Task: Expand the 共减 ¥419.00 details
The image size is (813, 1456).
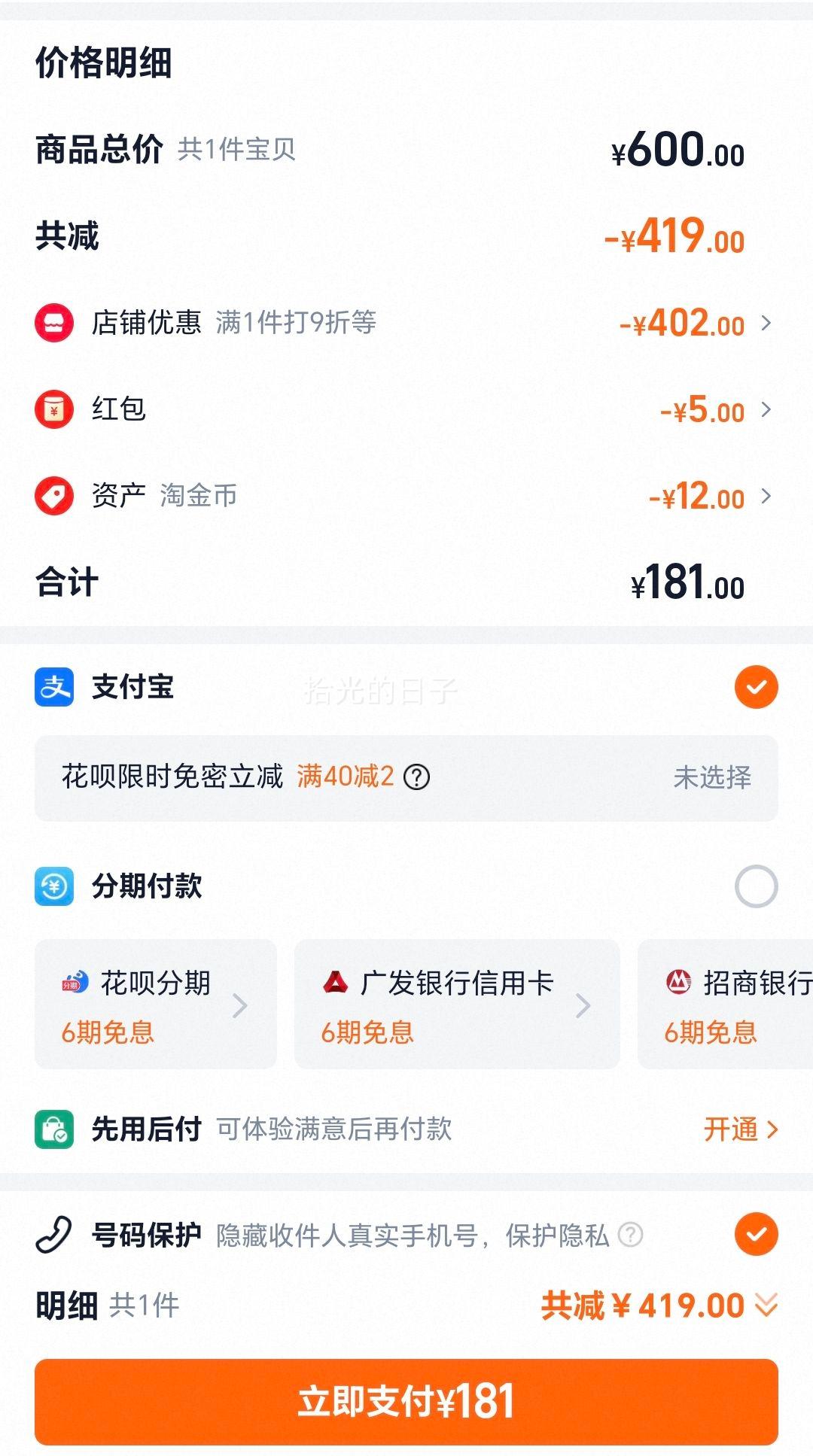Action: click(x=659, y=1306)
